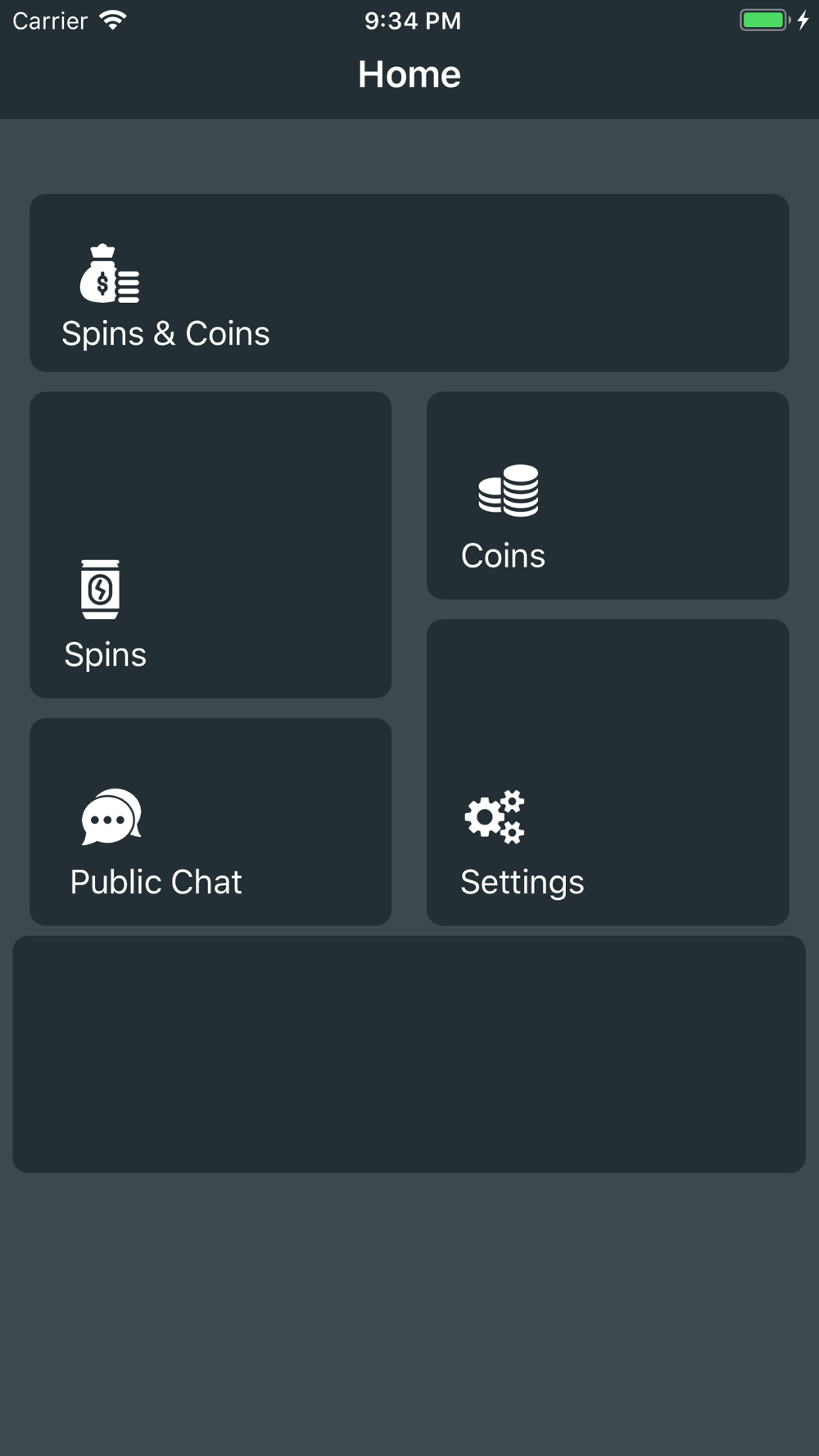Go to Settings
Image resolution: width=819 pixels, height=1456 pixels.
click(608, 772)
